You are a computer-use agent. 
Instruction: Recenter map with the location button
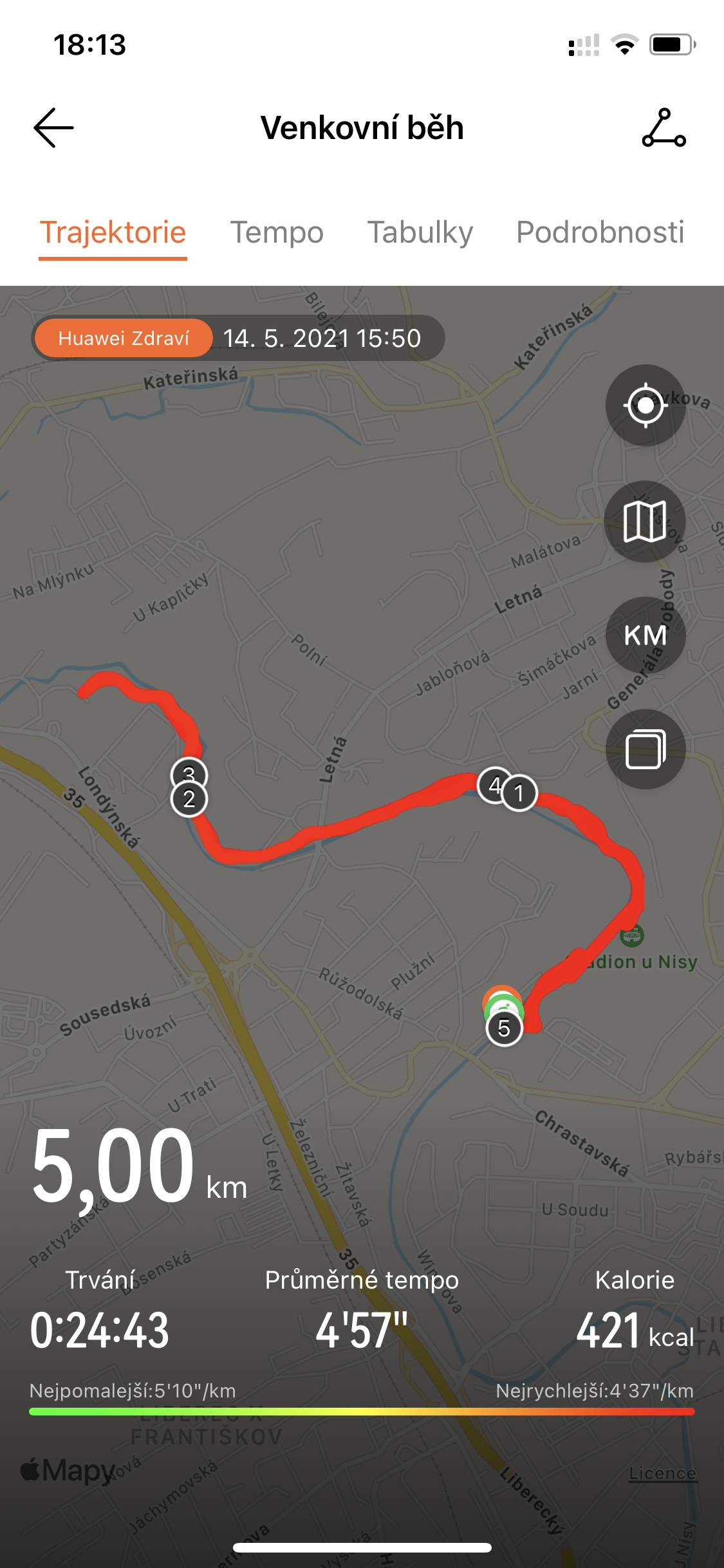point(645,406)
